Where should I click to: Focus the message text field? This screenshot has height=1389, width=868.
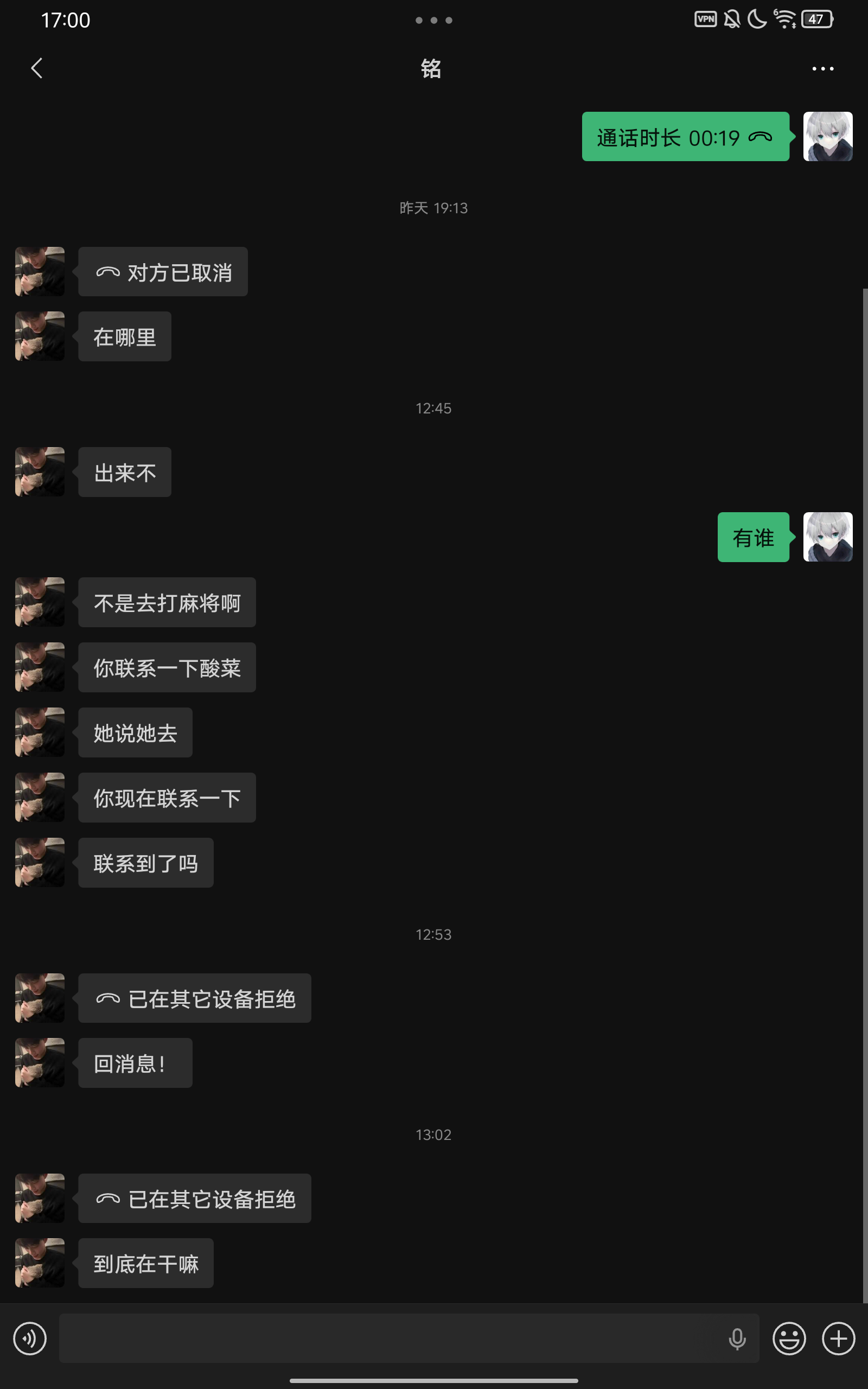[x=391, y=1338]
